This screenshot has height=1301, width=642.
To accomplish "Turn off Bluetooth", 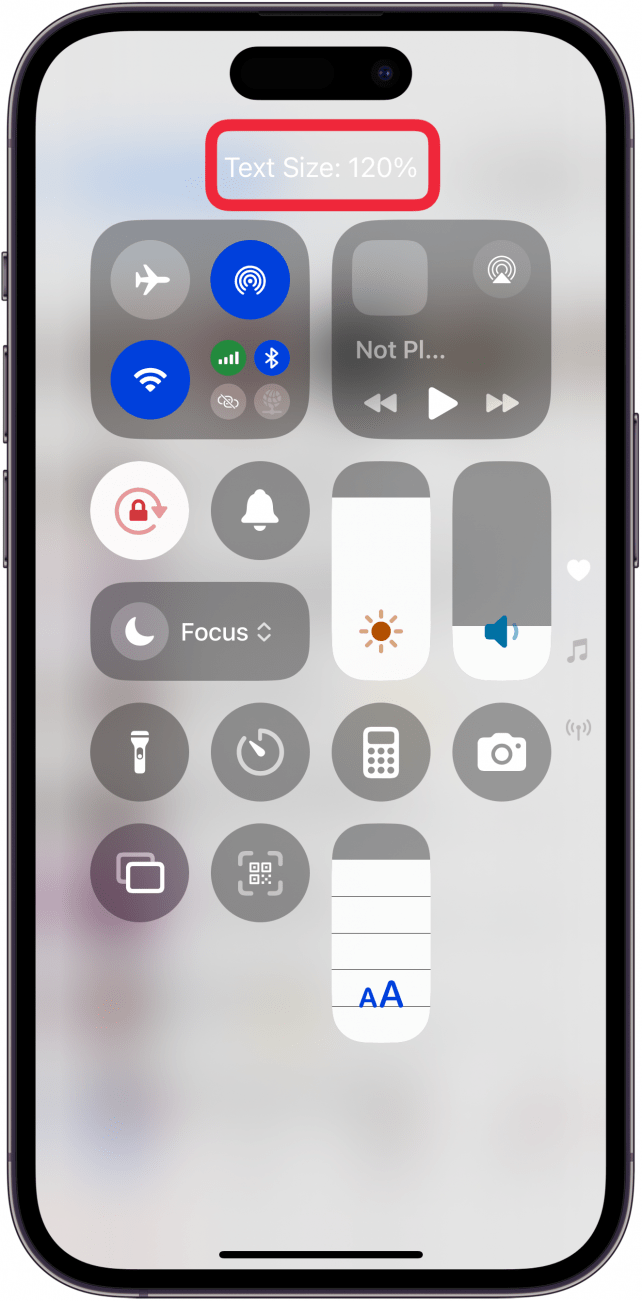I will pyautogui.click(x=272, y=357).
